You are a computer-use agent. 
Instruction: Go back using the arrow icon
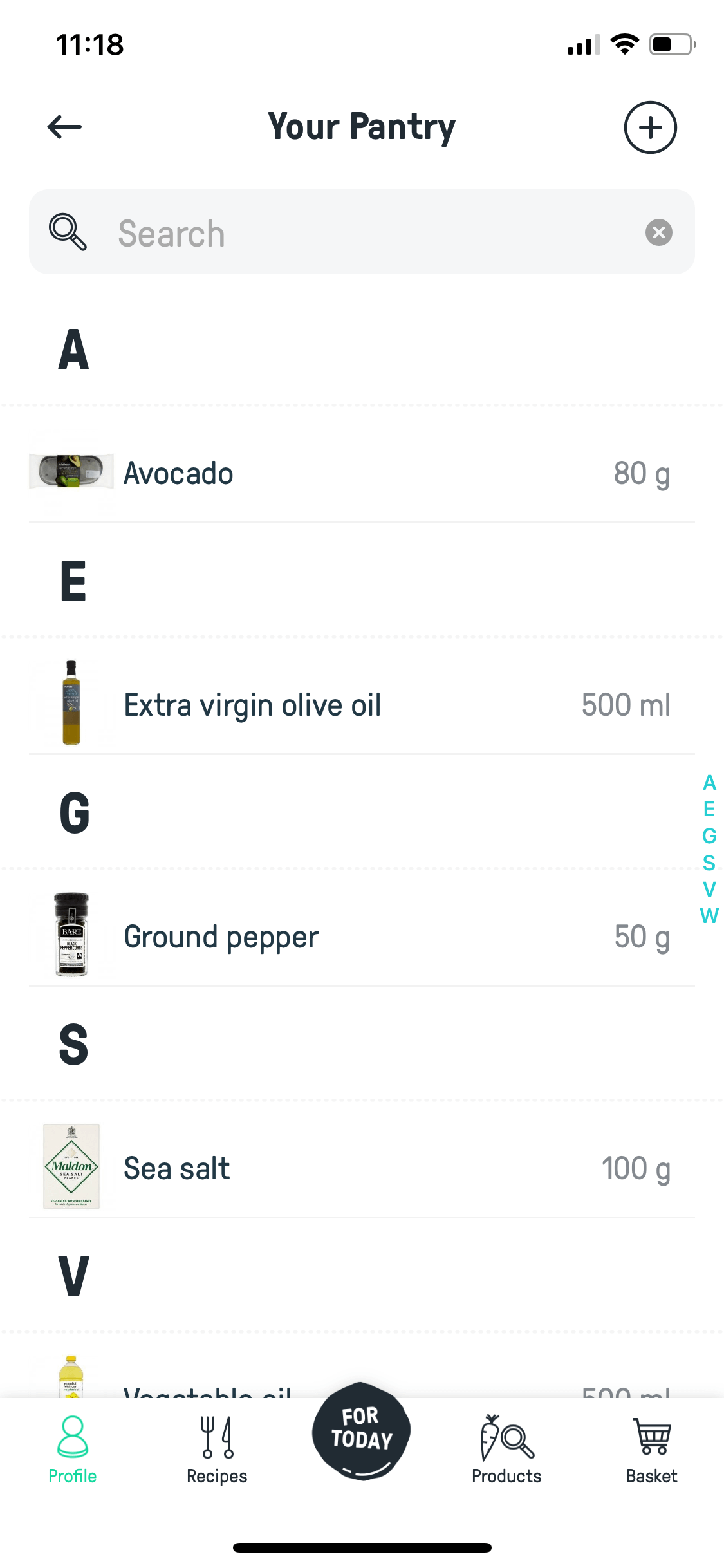pos(64,127)
